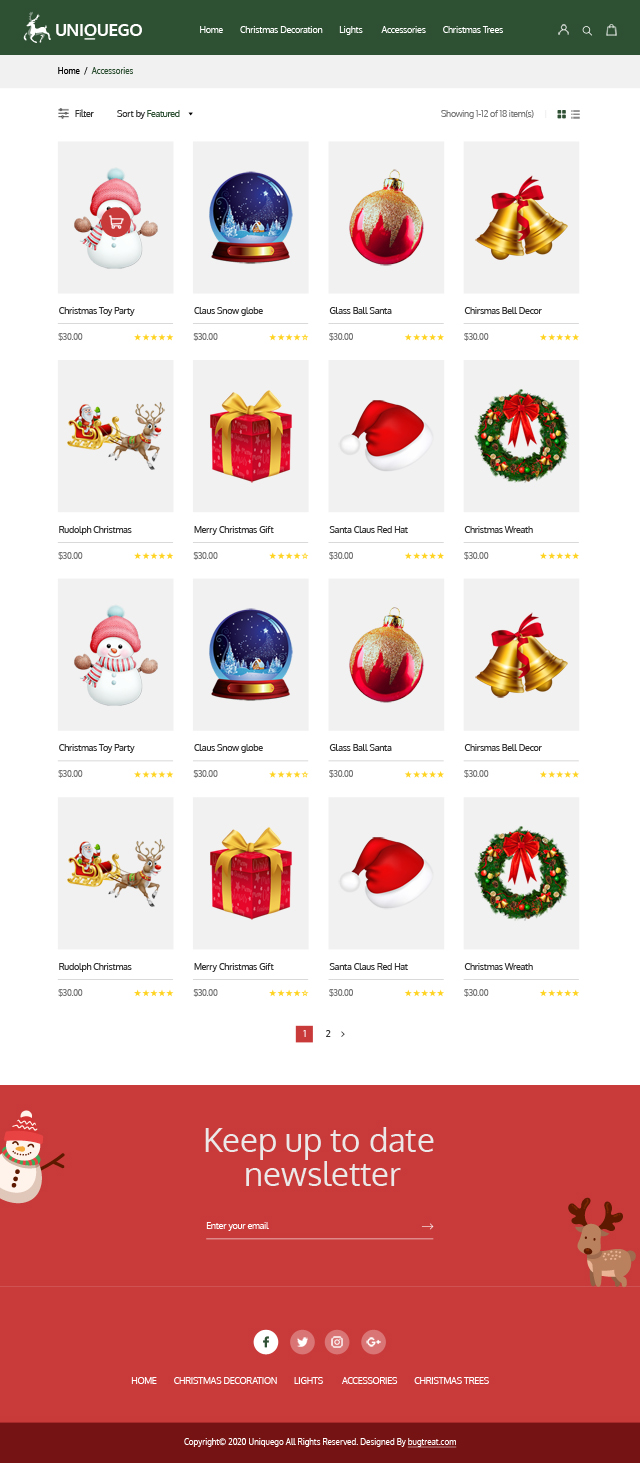Open the Instagram social icon
Screen dimensions: 640x1463
(x=338, y=1342)
